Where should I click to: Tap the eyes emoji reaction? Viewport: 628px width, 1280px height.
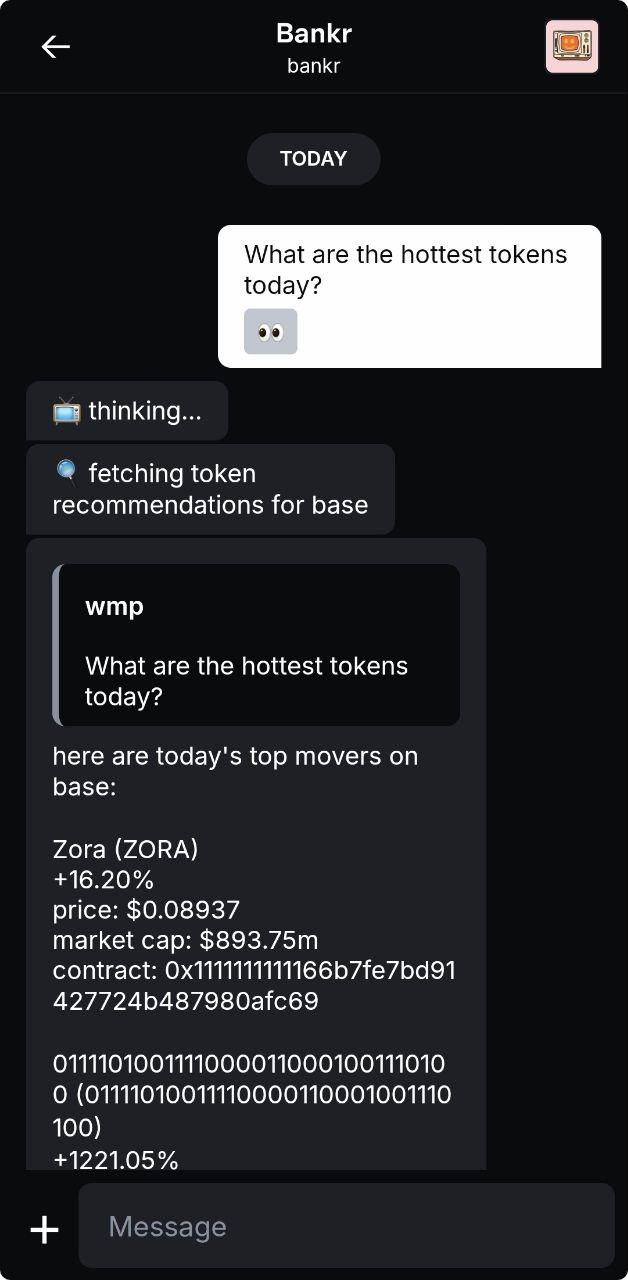[270, 332]
